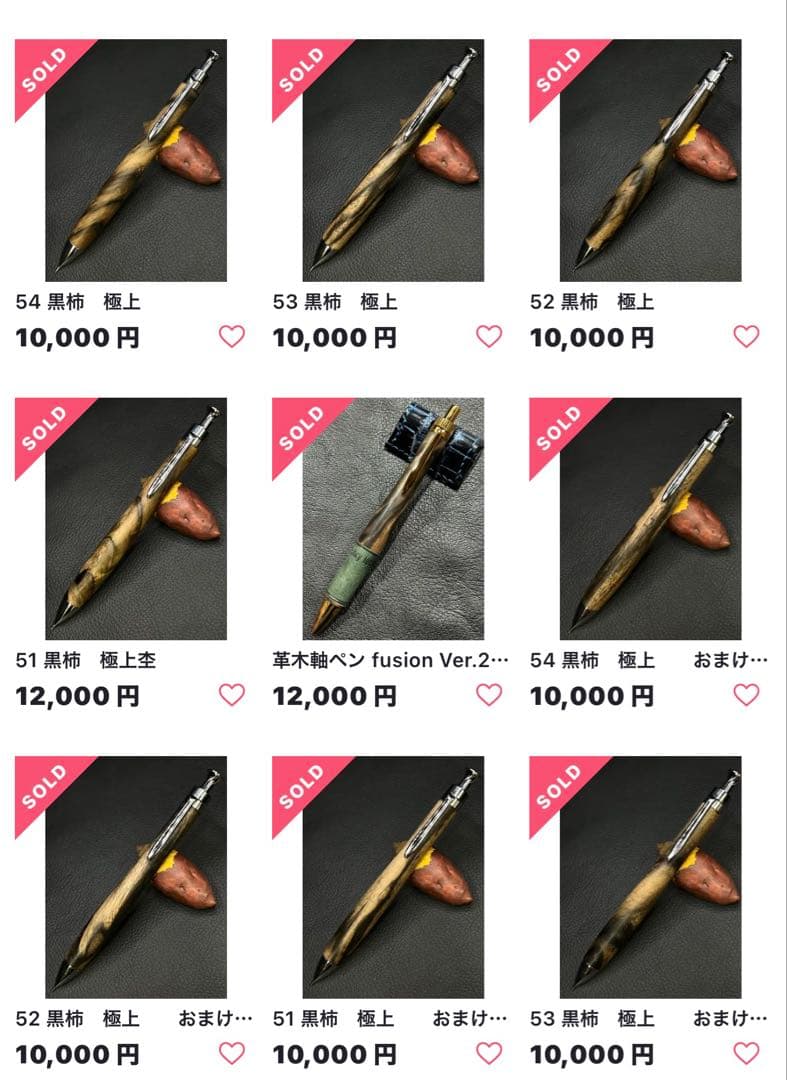Click the heart icon on item 53 黒柿 極上
The image size is (787, 1080).
[490, 333]
